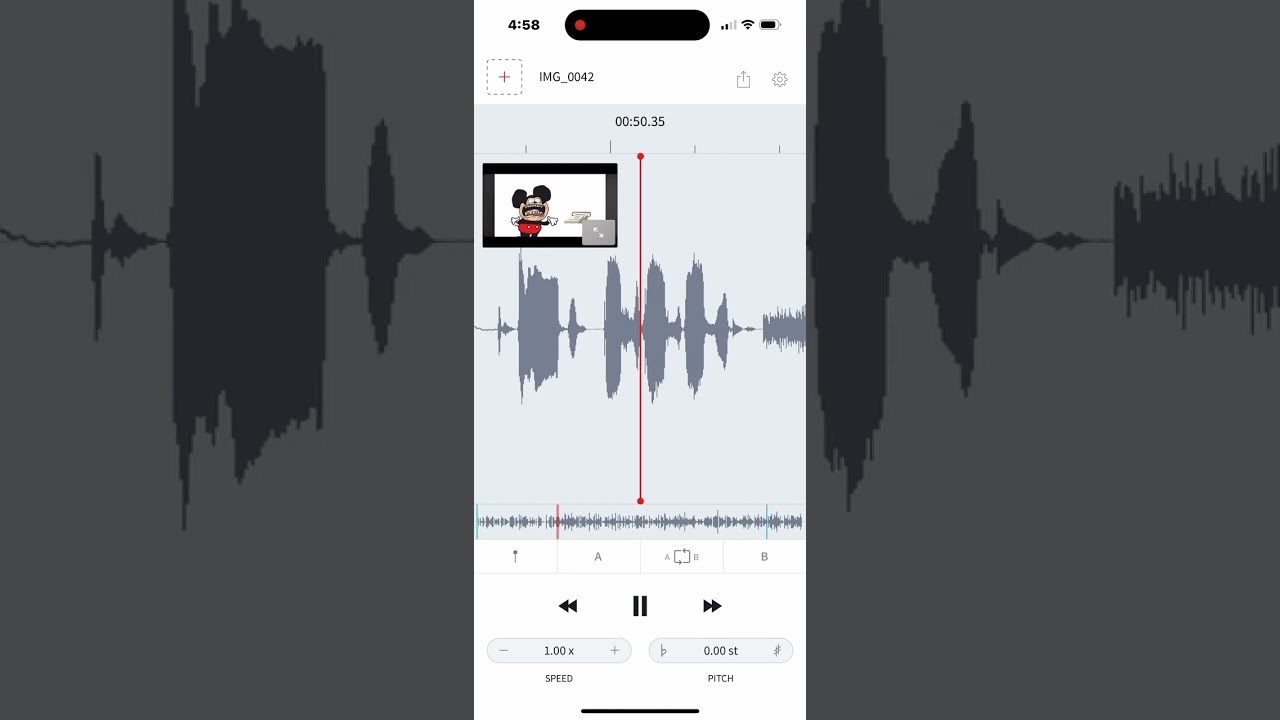Viewport: 1280px width, 720px height.
Task: Raise pitch with the sharp symbol
Action: (x=777, y=651)
